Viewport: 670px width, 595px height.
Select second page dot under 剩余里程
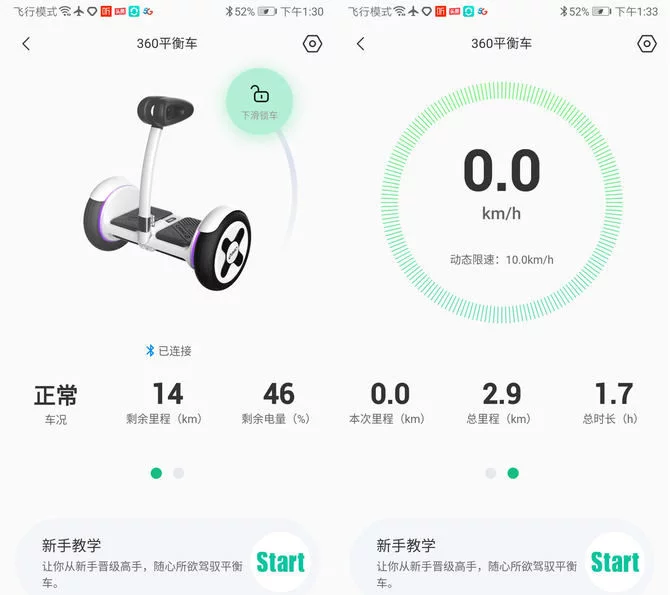click(x=178, y=473)
